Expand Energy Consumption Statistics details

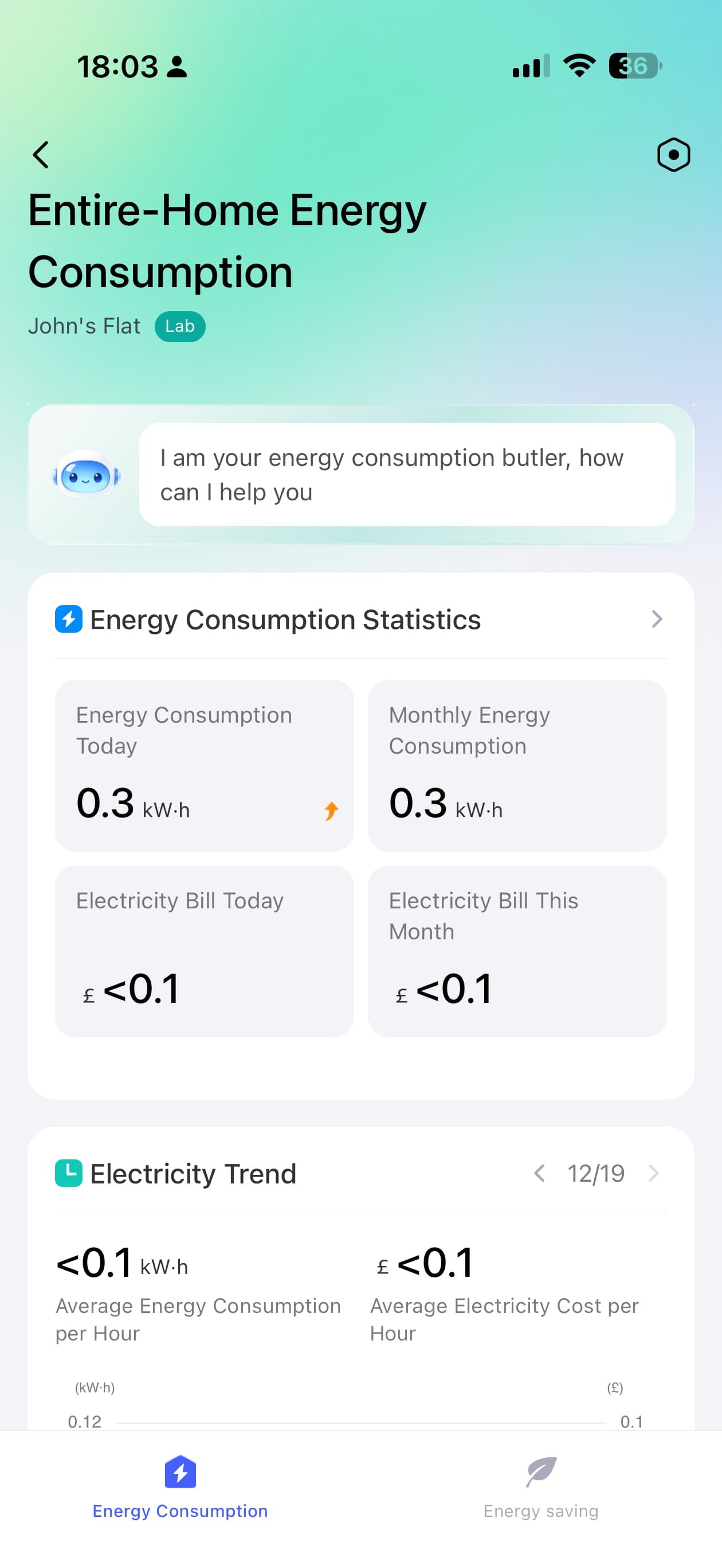pos(656,620)
